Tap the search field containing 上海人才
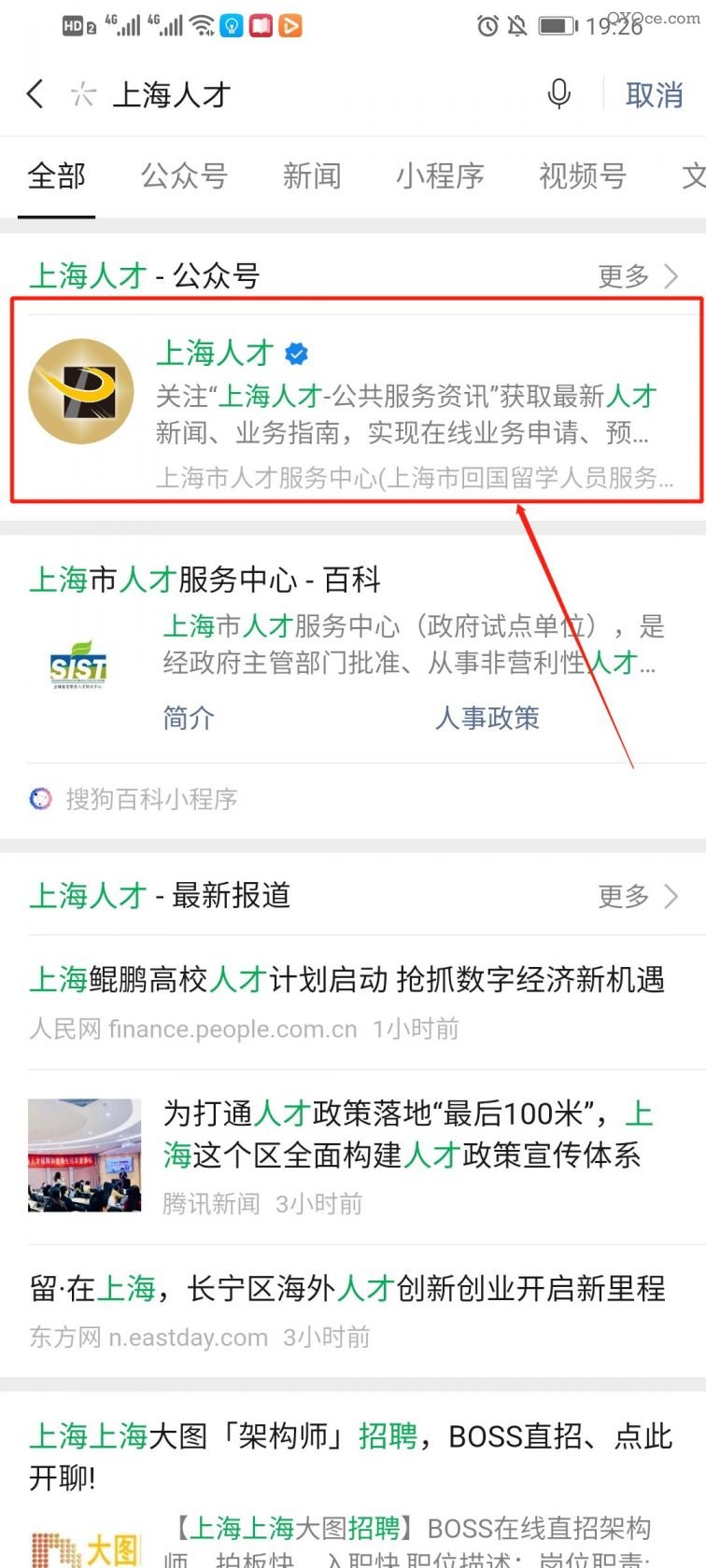 (280, 94)
